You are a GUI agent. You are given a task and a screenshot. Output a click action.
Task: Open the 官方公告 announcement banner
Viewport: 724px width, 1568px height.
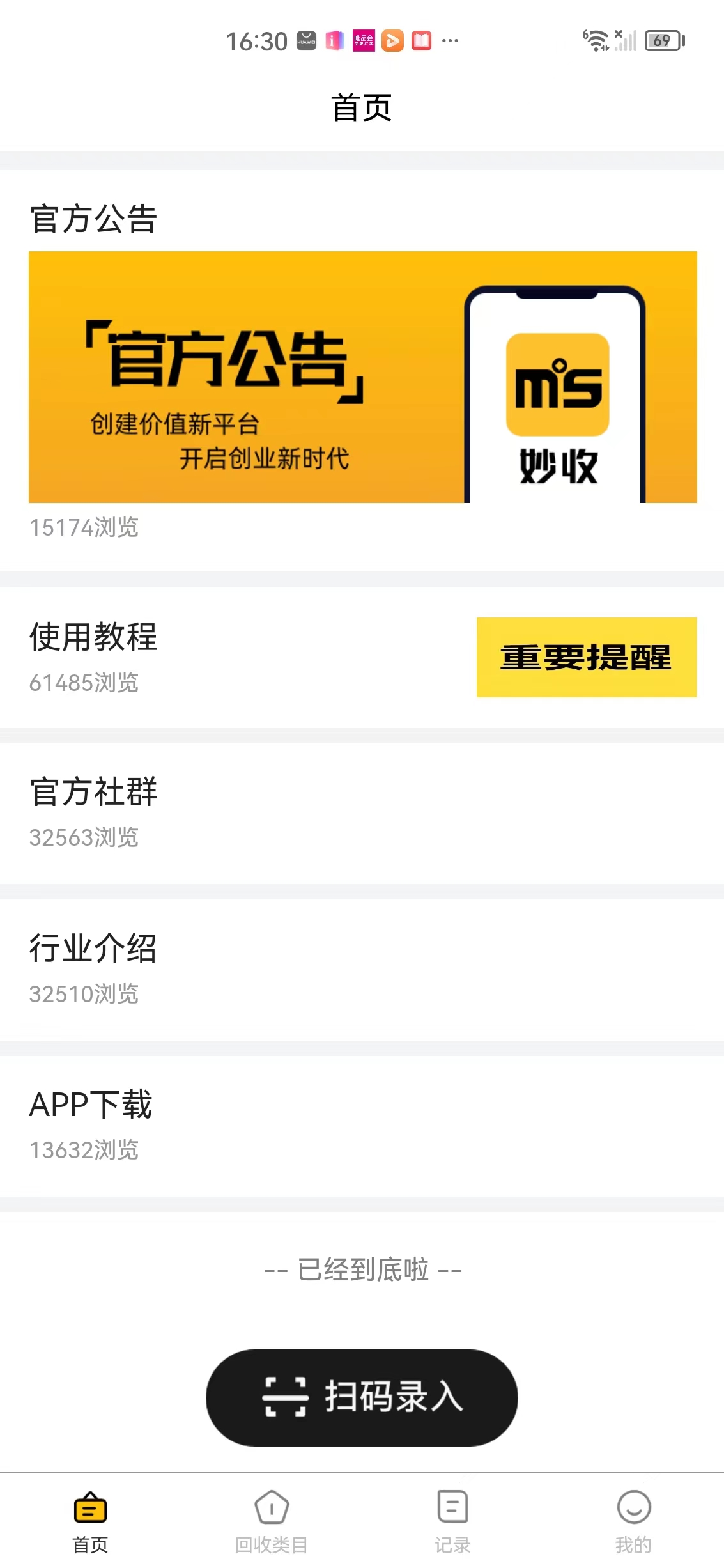(x=362, y=376)
